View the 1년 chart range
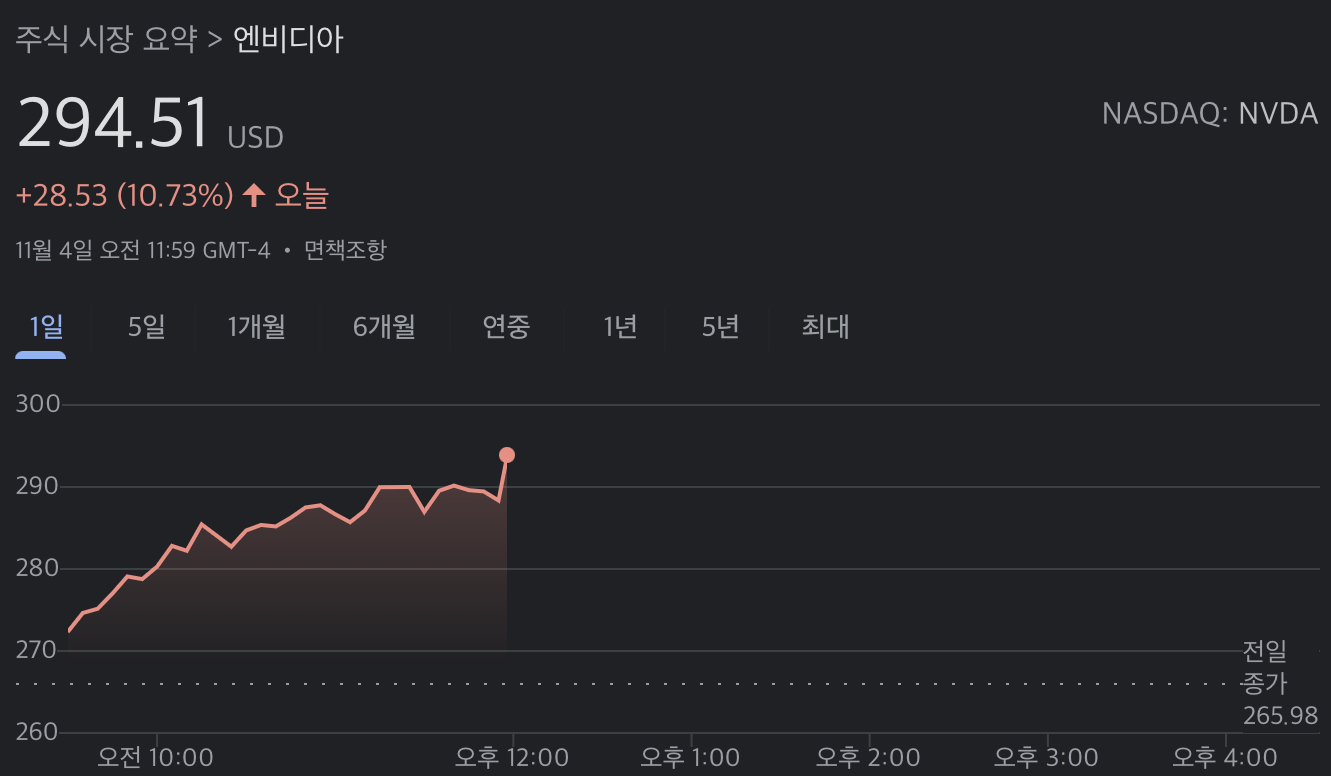The width and height of the screenshot is (1331, 776). pyautogui.click(x=620, y=326)
